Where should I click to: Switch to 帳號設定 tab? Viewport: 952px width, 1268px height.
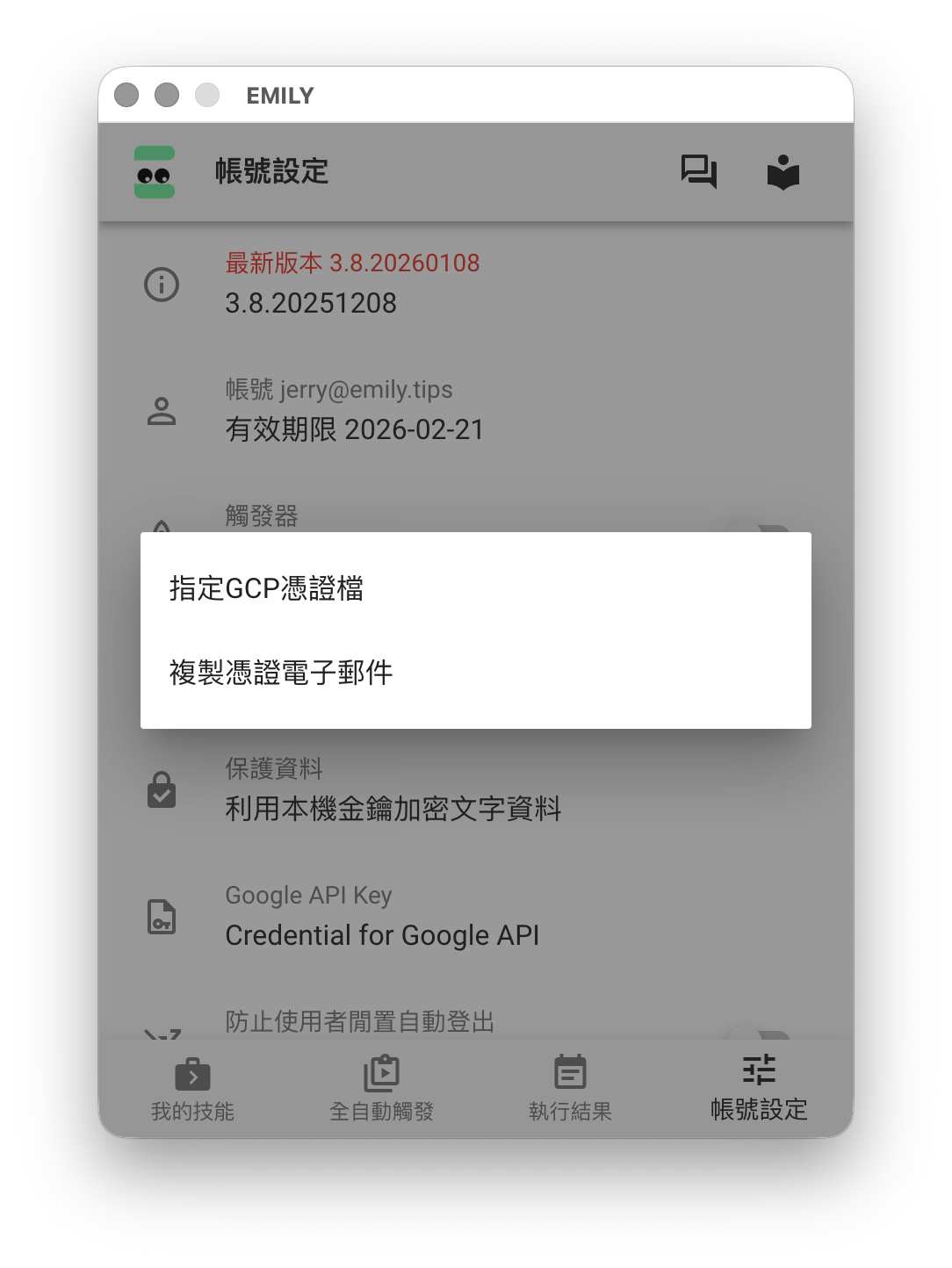(759, 1090)
